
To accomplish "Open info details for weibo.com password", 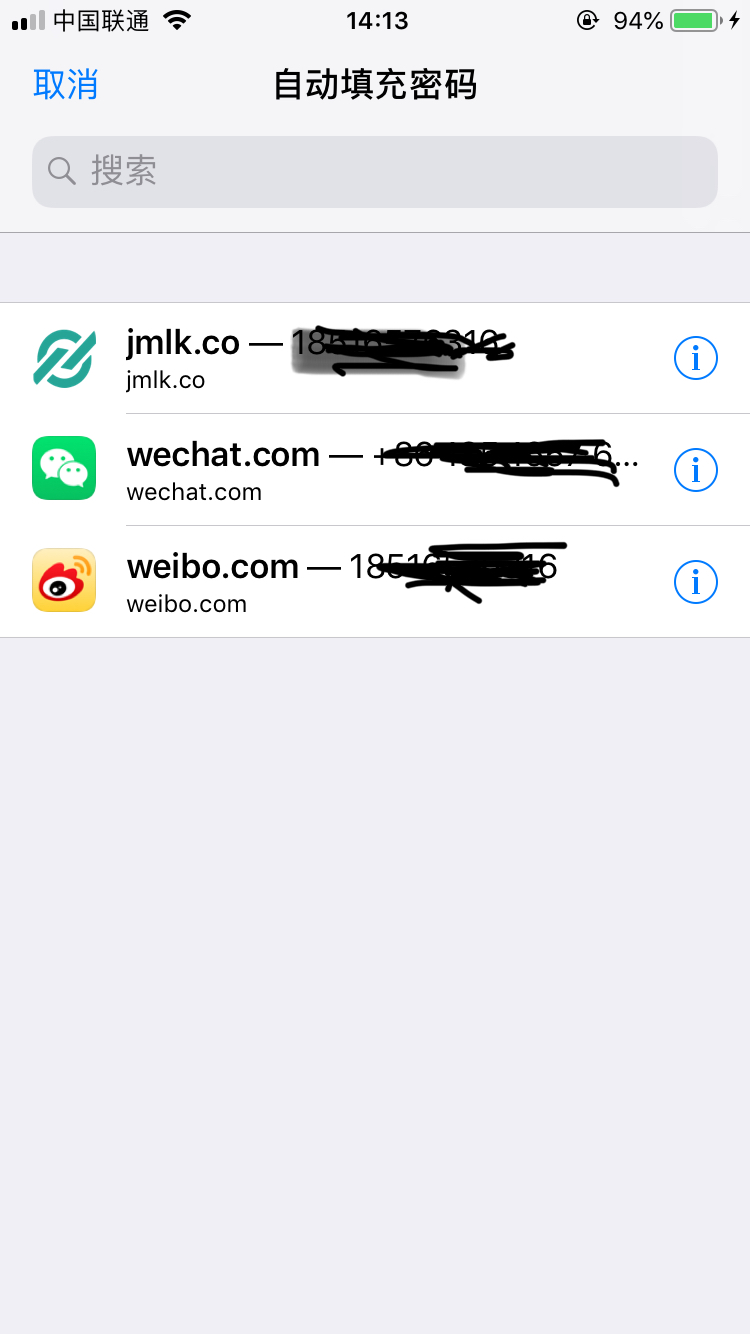I will [695, 581].
